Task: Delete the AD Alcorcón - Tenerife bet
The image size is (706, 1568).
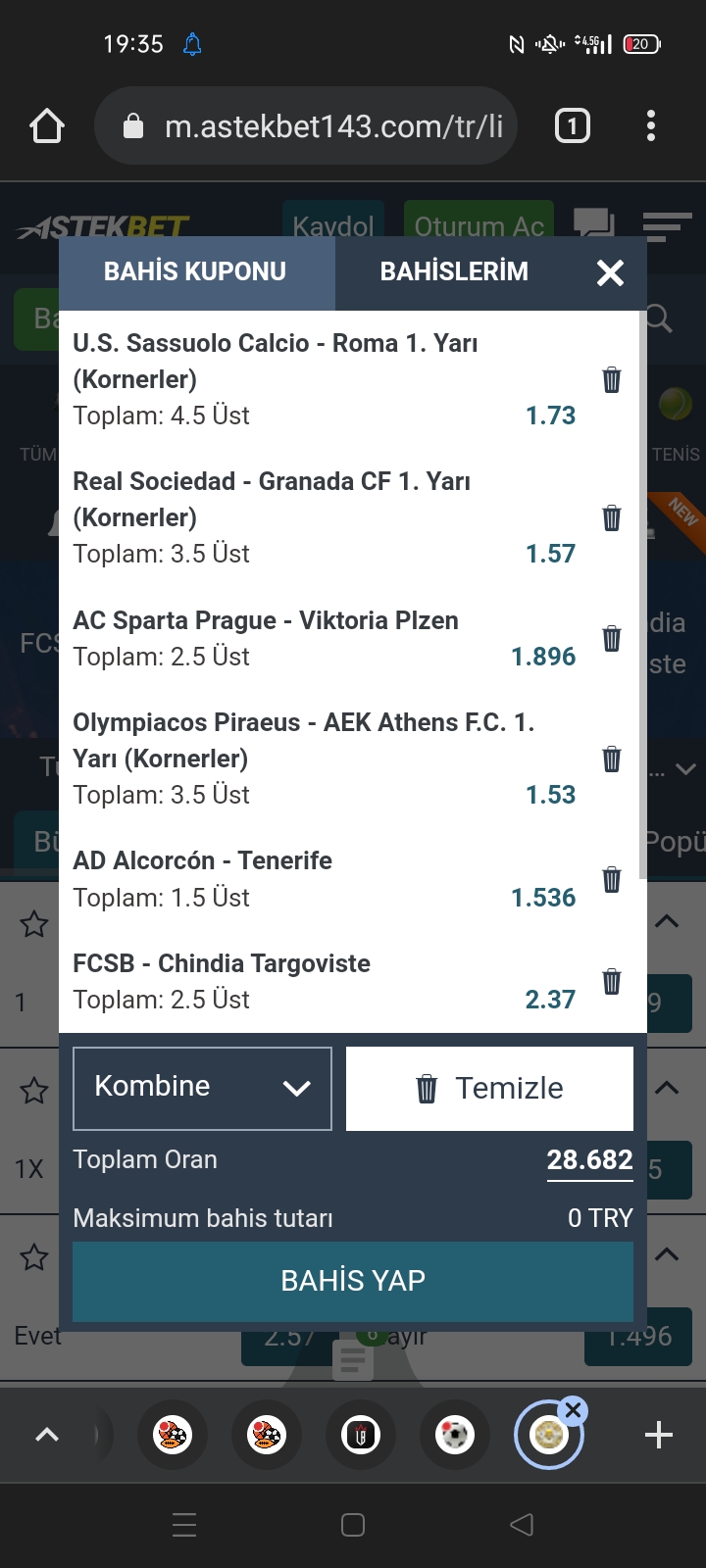Action: coord(612,879)
